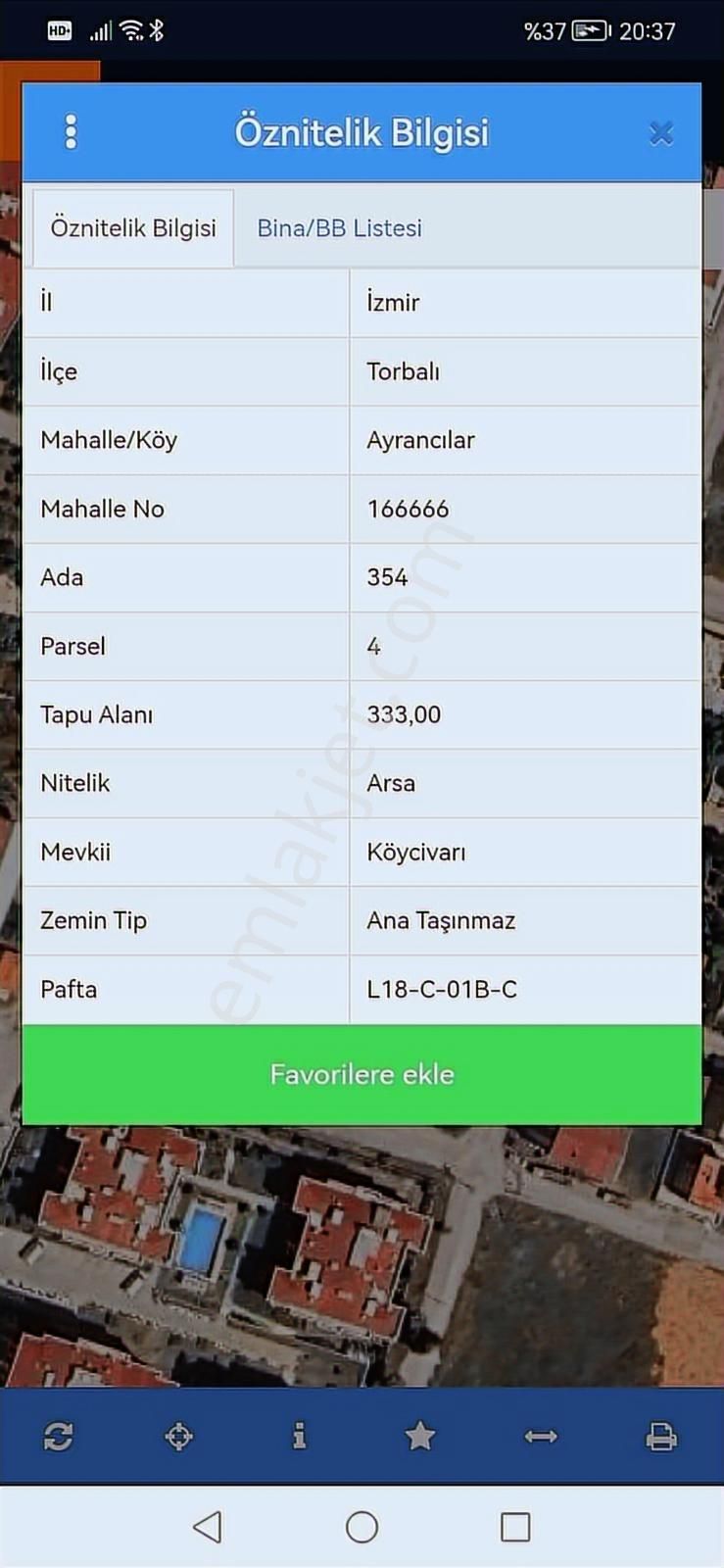
Task: Tap the Parsel row showing value 4
Action: tap(362, 646)
